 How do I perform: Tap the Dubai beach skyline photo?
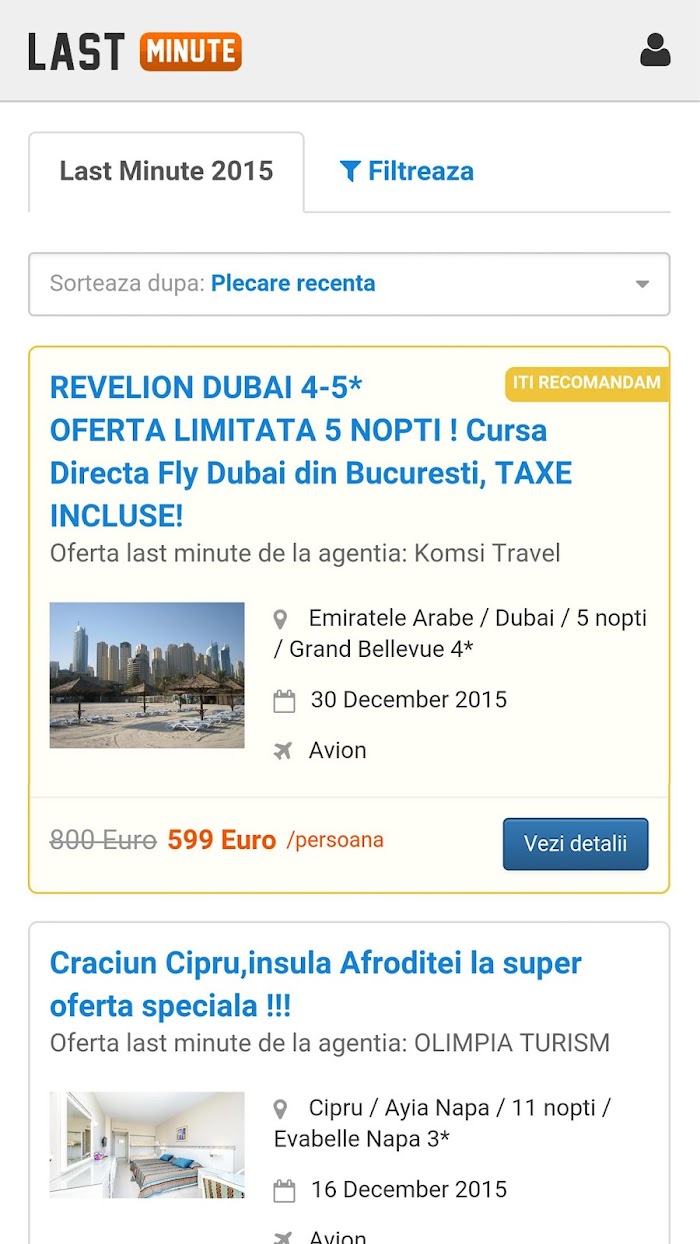(147, 675)
